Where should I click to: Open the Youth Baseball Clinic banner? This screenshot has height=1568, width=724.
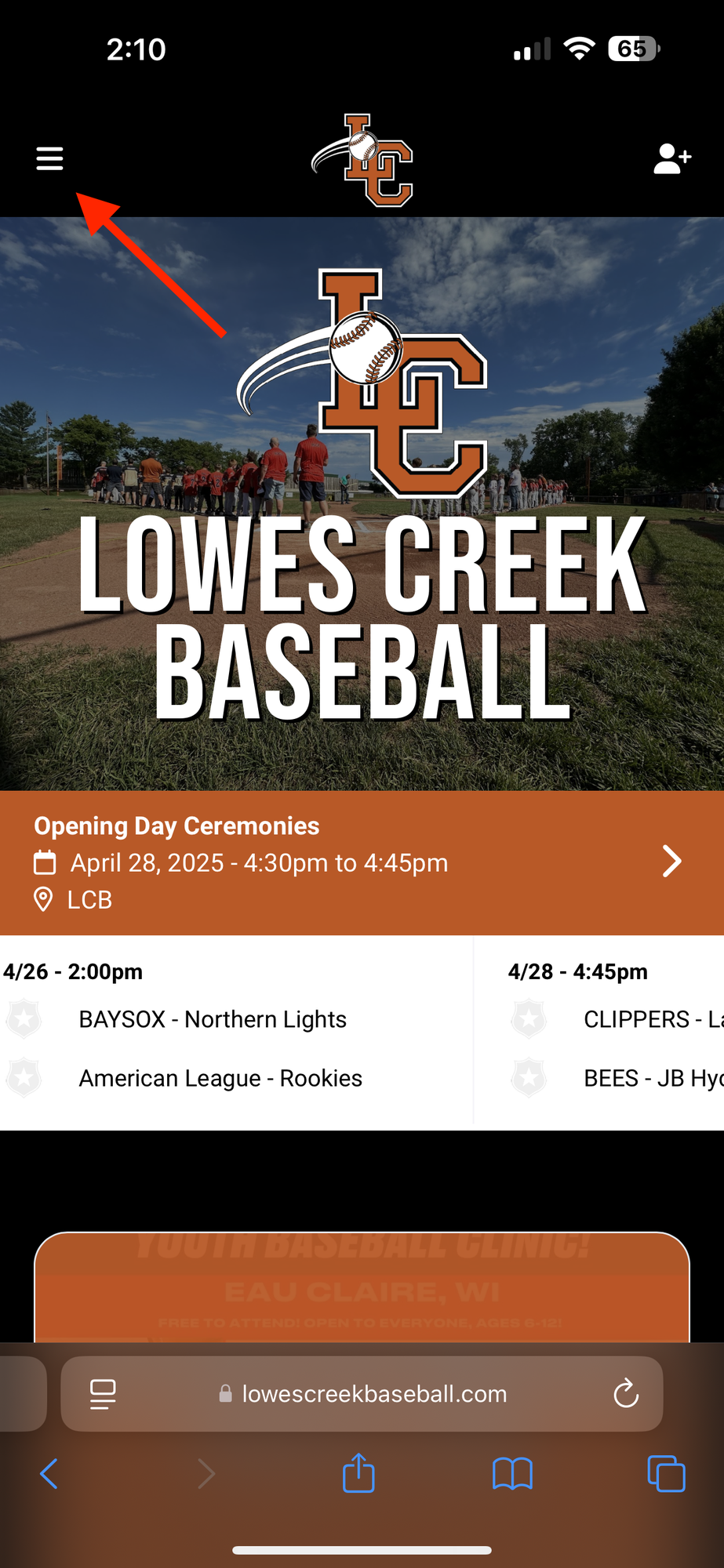[x=362, y=1287]
